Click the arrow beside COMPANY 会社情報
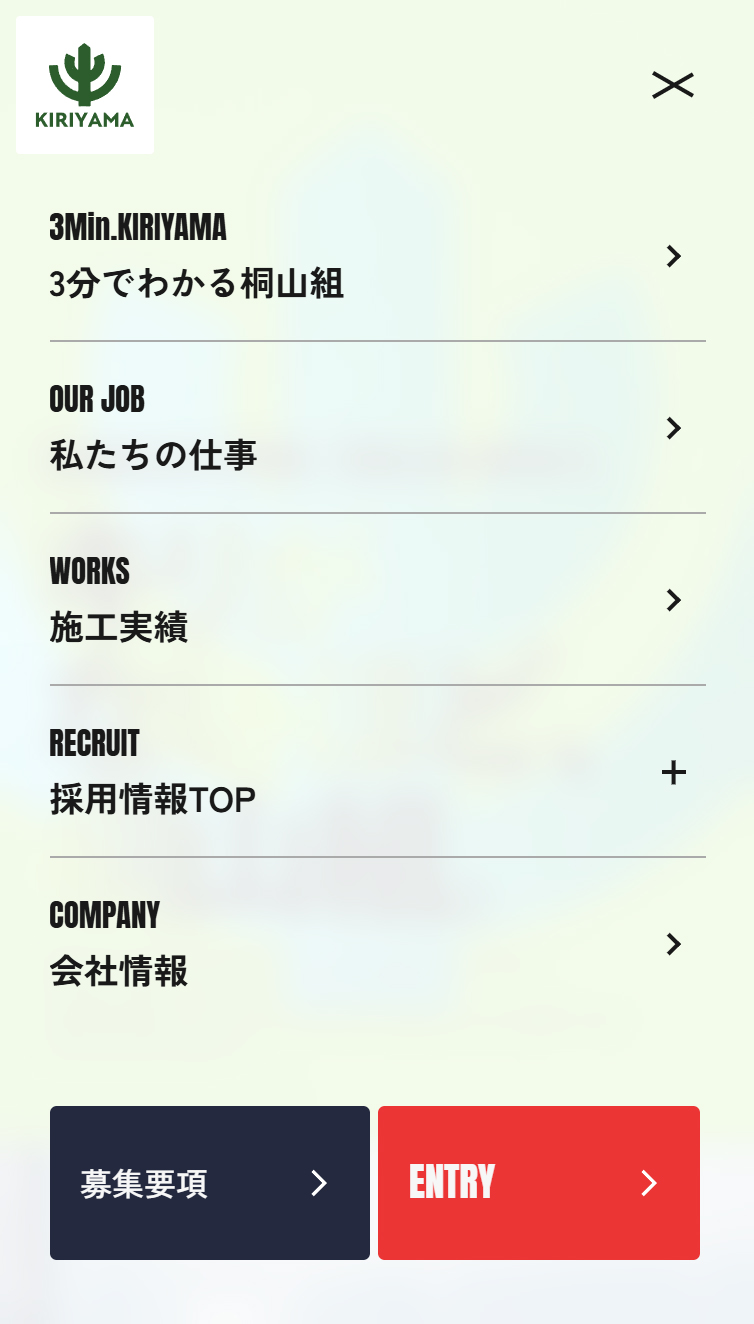This screenshot has width=754, height=1324. pos(674,945)
